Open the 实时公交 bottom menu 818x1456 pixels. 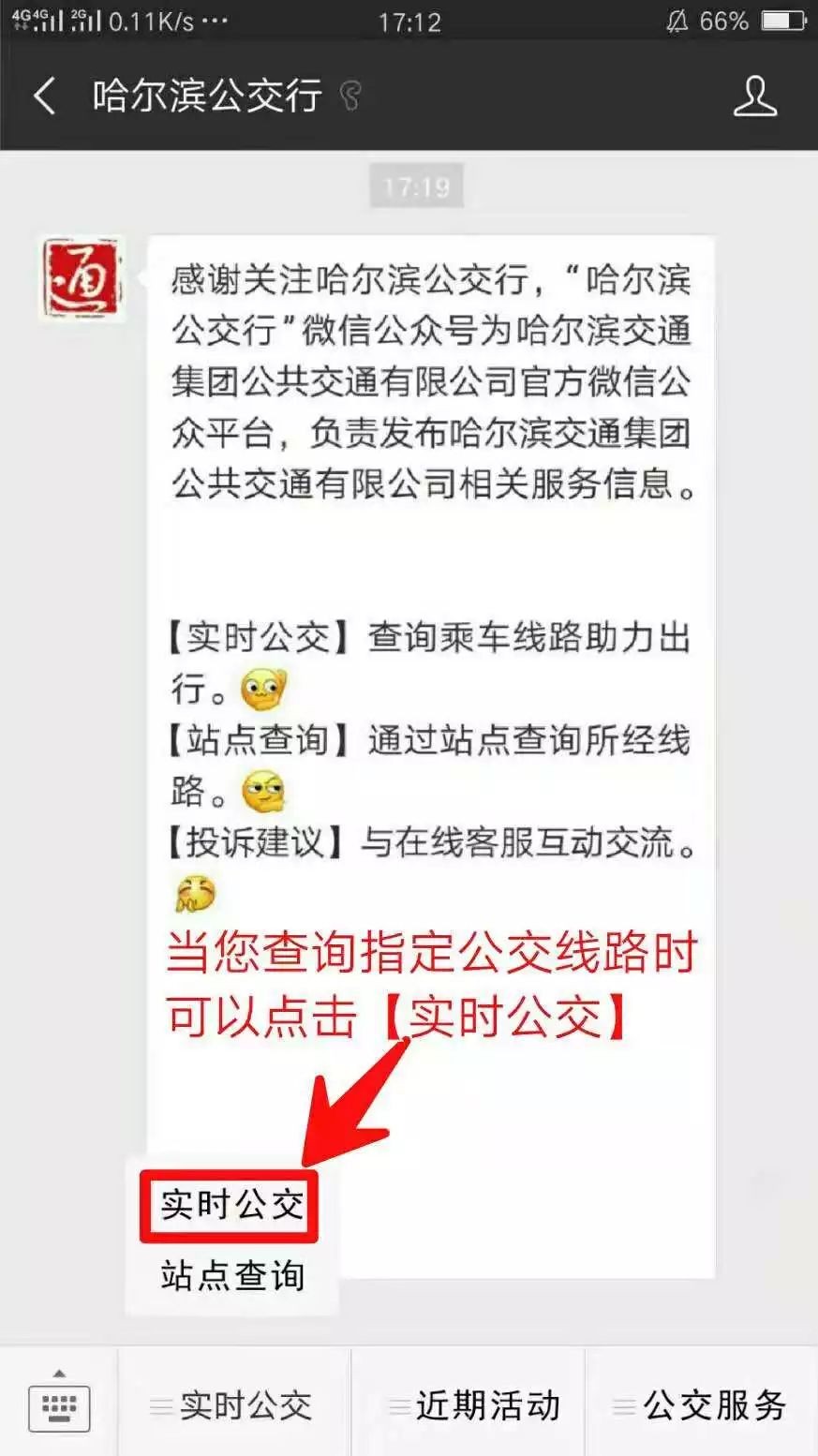coord(234,1404)
